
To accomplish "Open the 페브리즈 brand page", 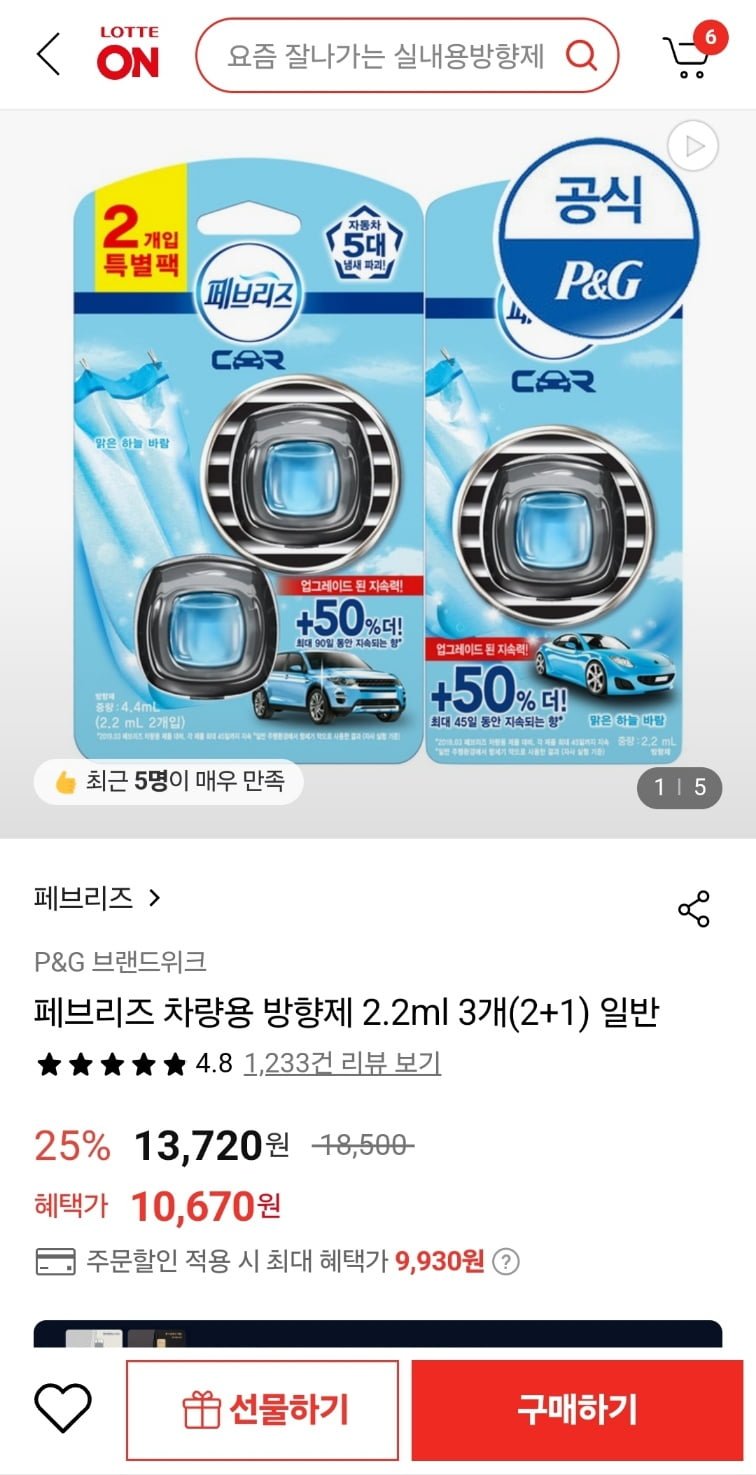I will pos(96,898).
